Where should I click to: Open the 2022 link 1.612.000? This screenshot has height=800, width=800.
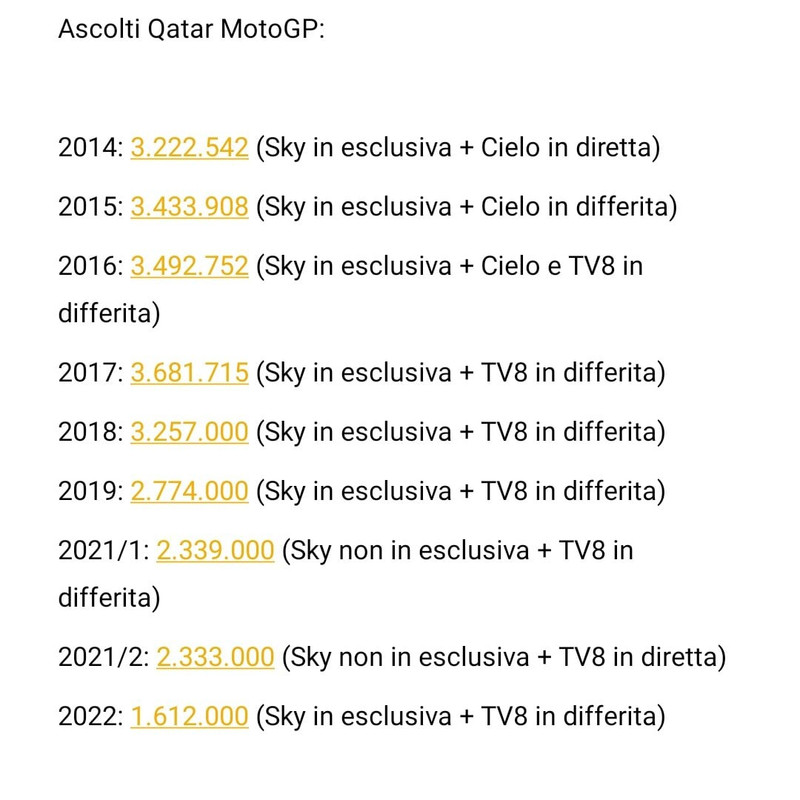click(189, 716)
